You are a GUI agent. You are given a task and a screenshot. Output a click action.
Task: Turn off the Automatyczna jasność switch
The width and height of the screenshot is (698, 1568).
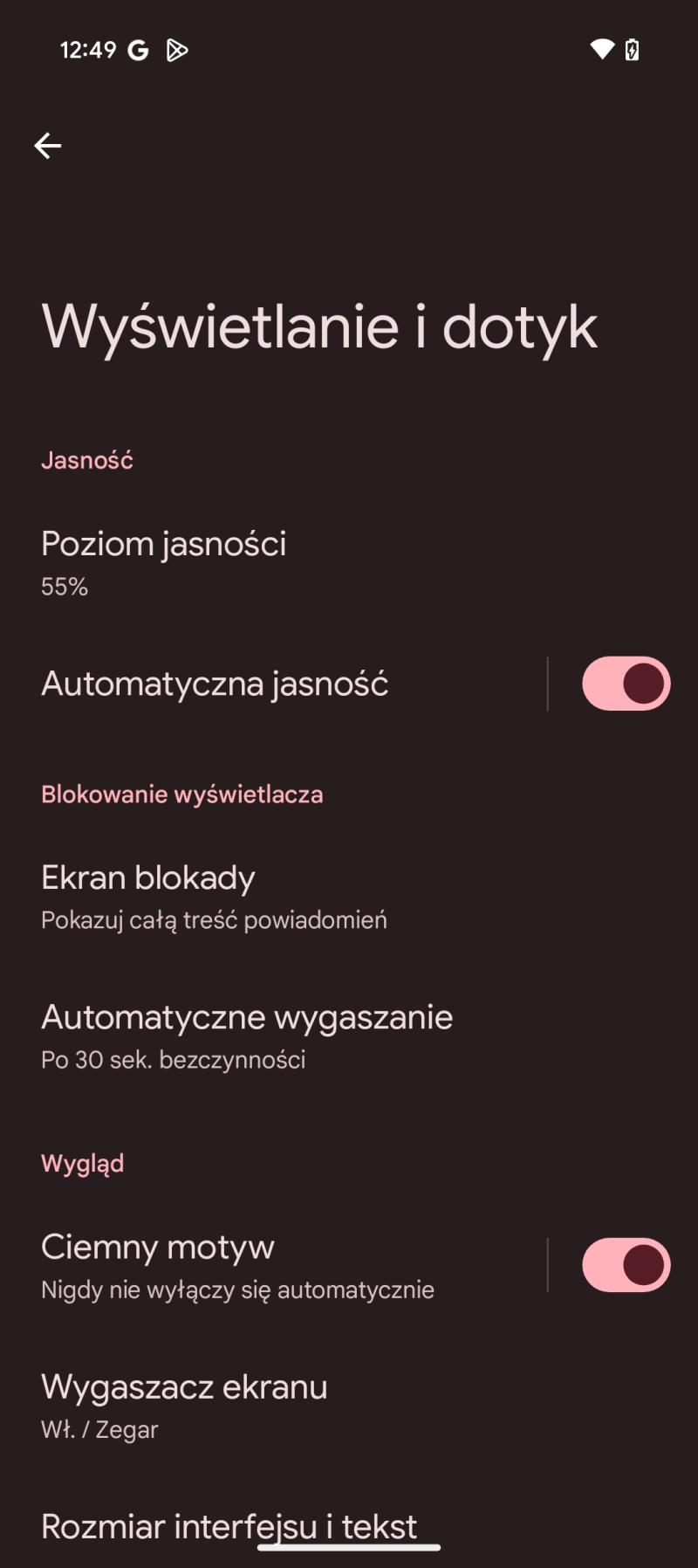(626, 684)
